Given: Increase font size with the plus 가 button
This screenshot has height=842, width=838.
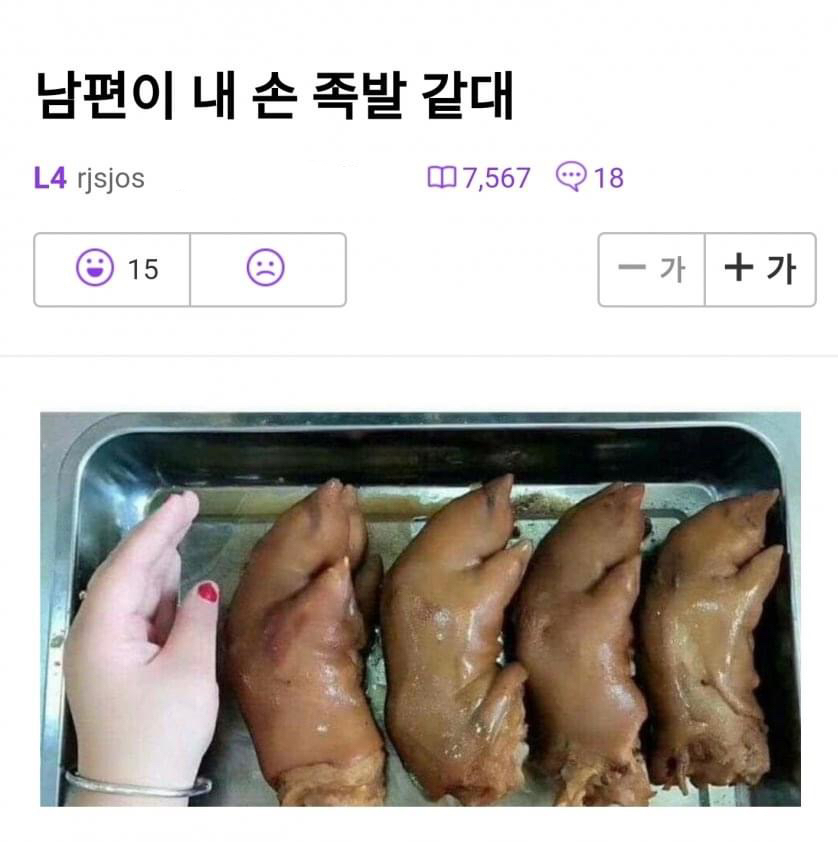Looking at the screenshot, I should pos(760,269).
